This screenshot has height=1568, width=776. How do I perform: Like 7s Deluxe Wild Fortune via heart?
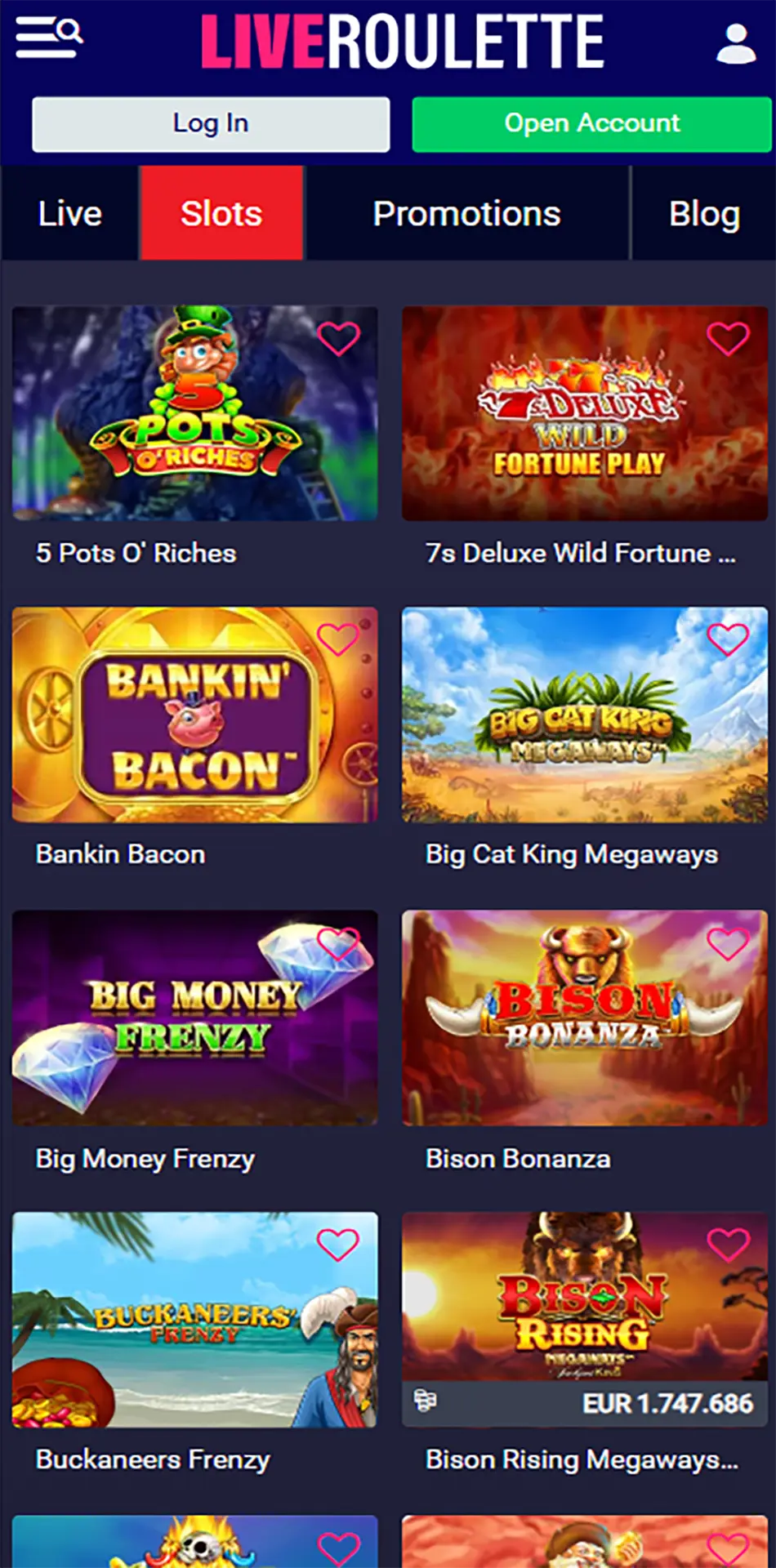click(728, 338)
